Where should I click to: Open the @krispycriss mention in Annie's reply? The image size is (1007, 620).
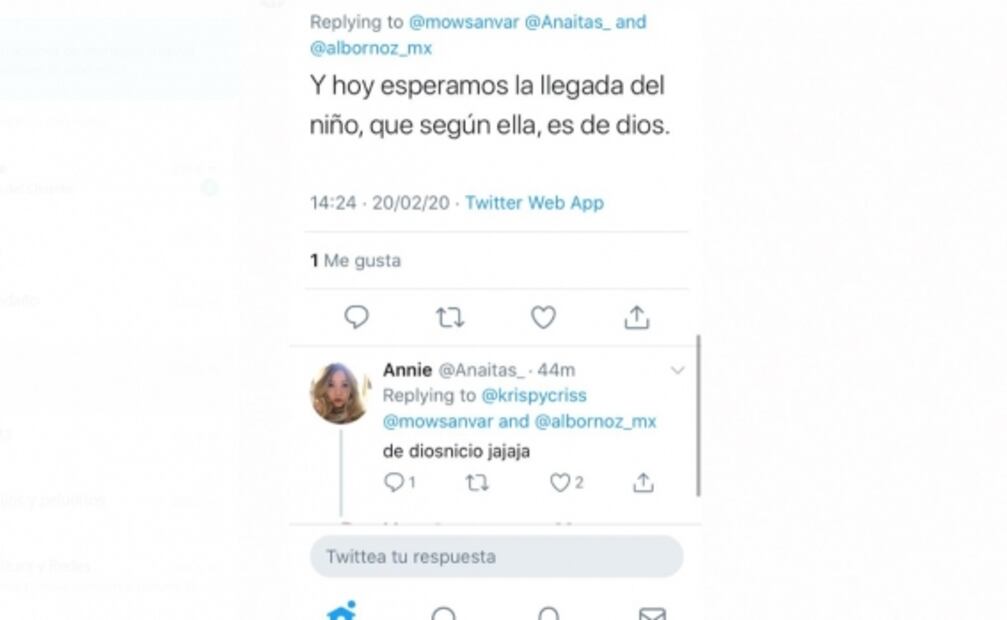coord(533,396)
